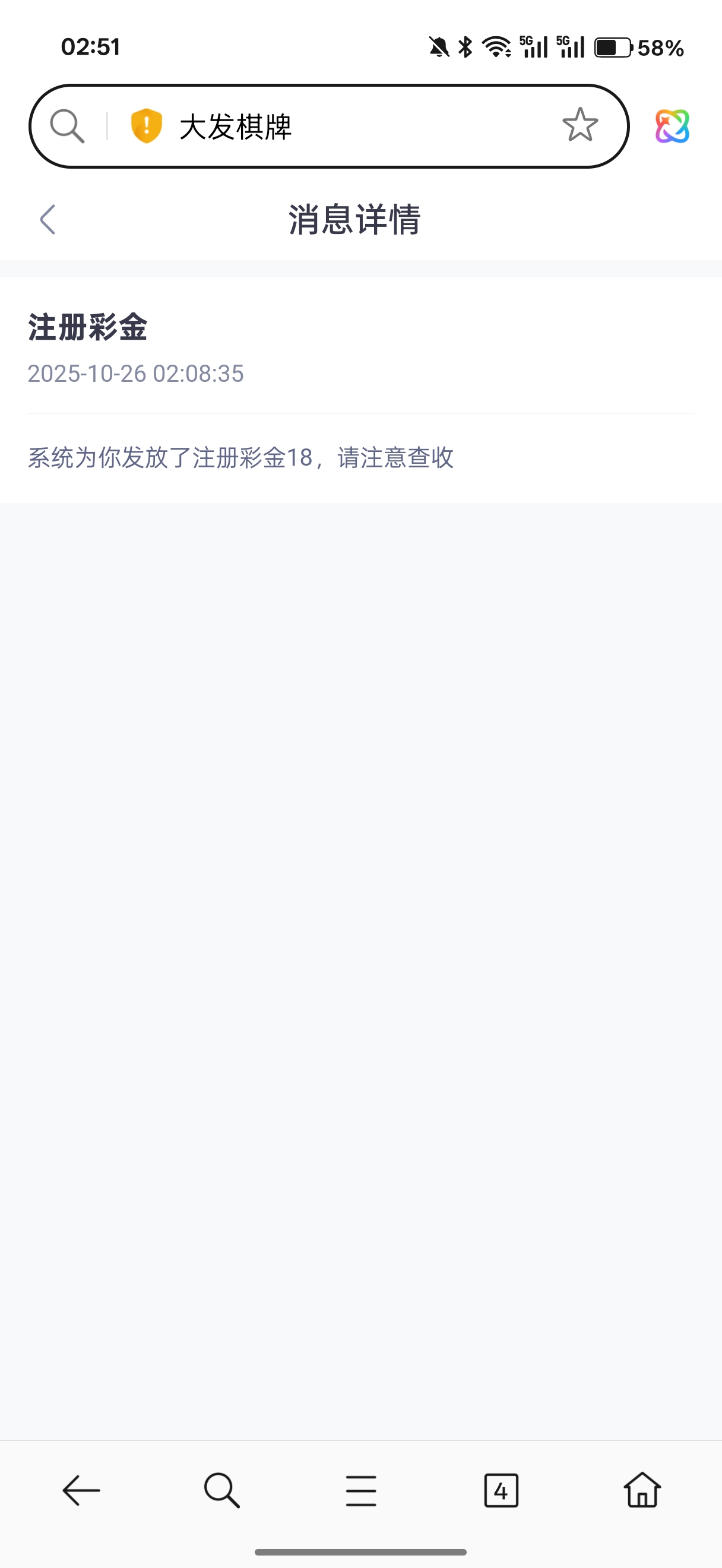
Task: Bookmark this page with the star
Action: coord(579,125)
